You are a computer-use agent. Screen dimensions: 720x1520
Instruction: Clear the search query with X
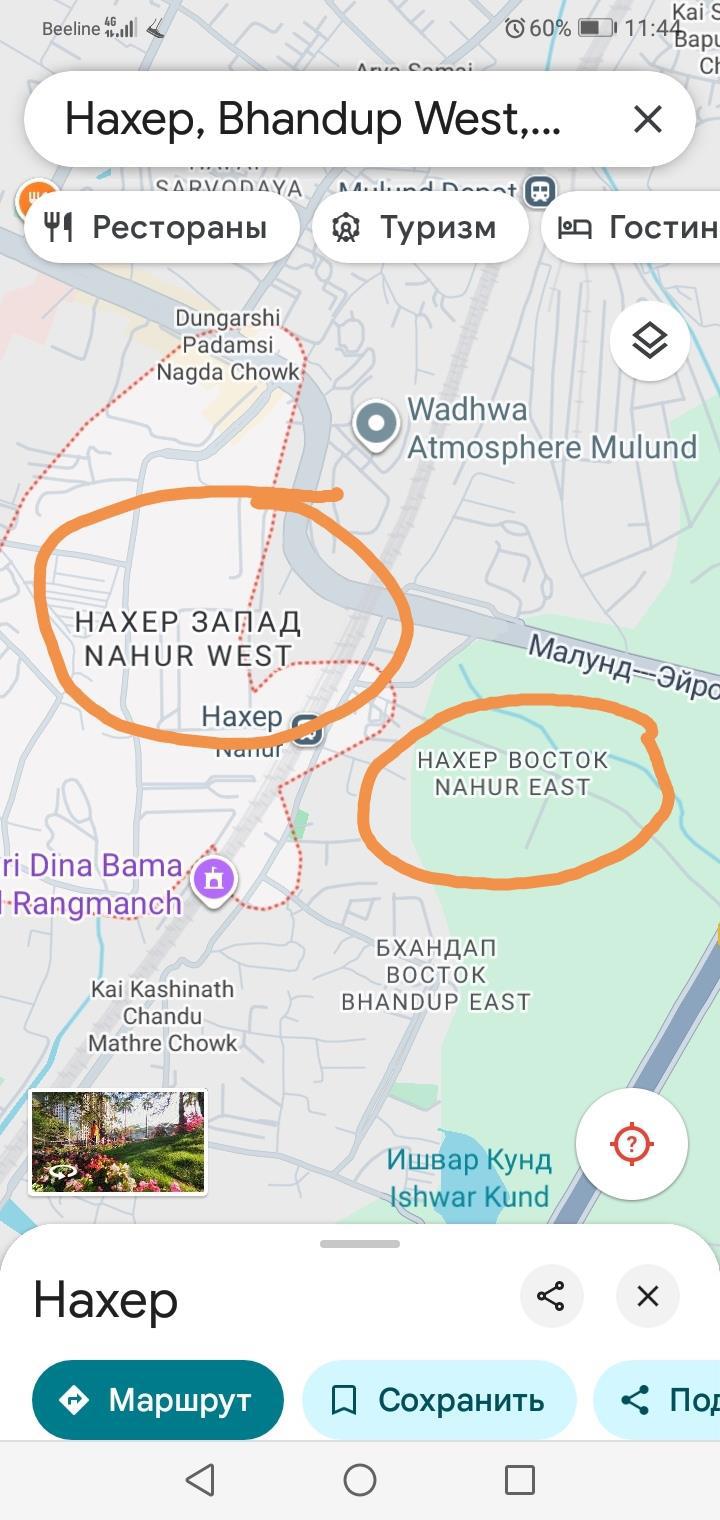click(648, 120)
